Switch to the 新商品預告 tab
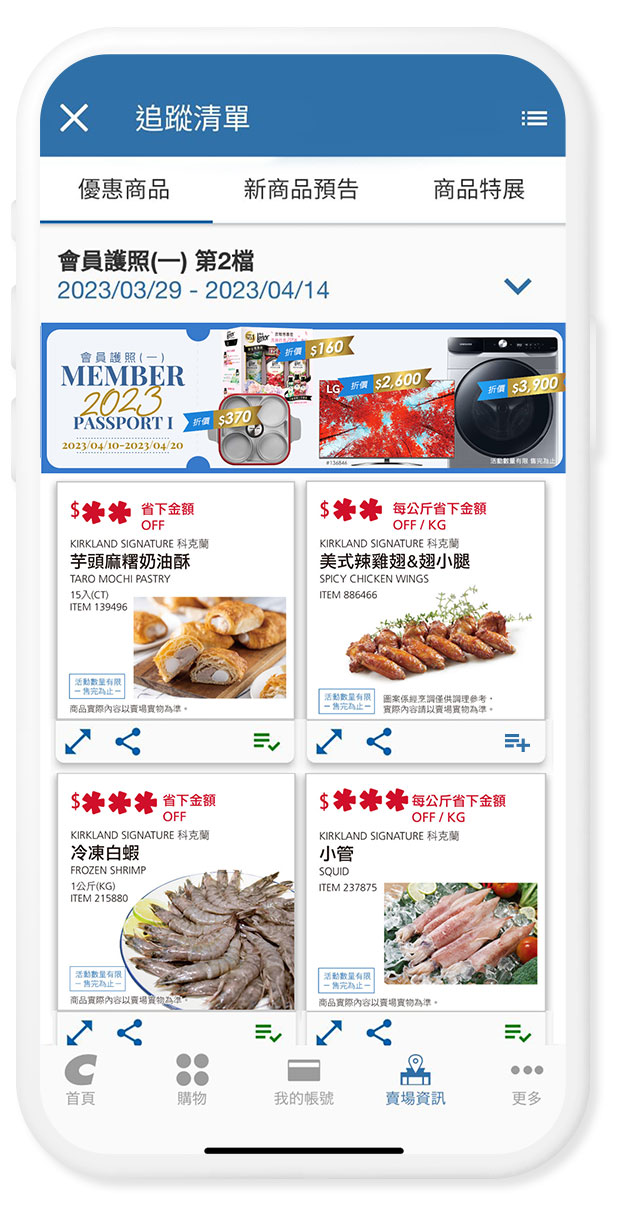 coord(301,190)
